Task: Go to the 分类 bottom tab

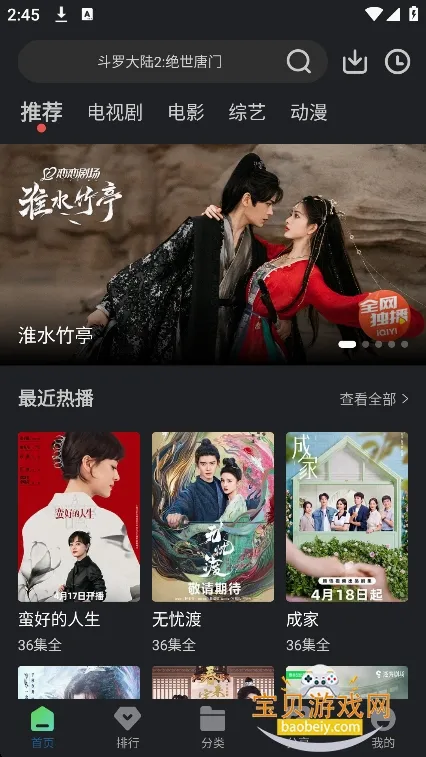Action: coord(213,728)
